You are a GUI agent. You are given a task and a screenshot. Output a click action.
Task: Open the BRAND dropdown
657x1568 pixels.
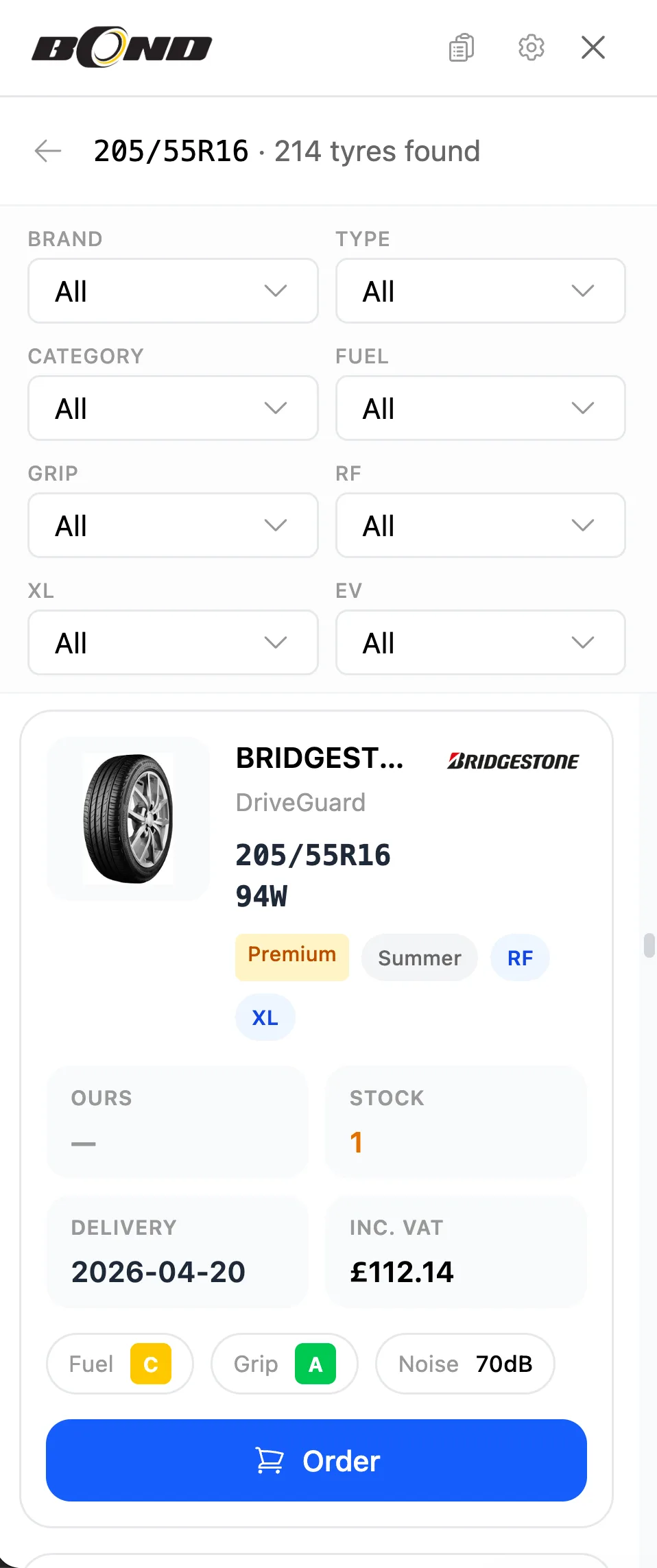(x=173, y=291)
